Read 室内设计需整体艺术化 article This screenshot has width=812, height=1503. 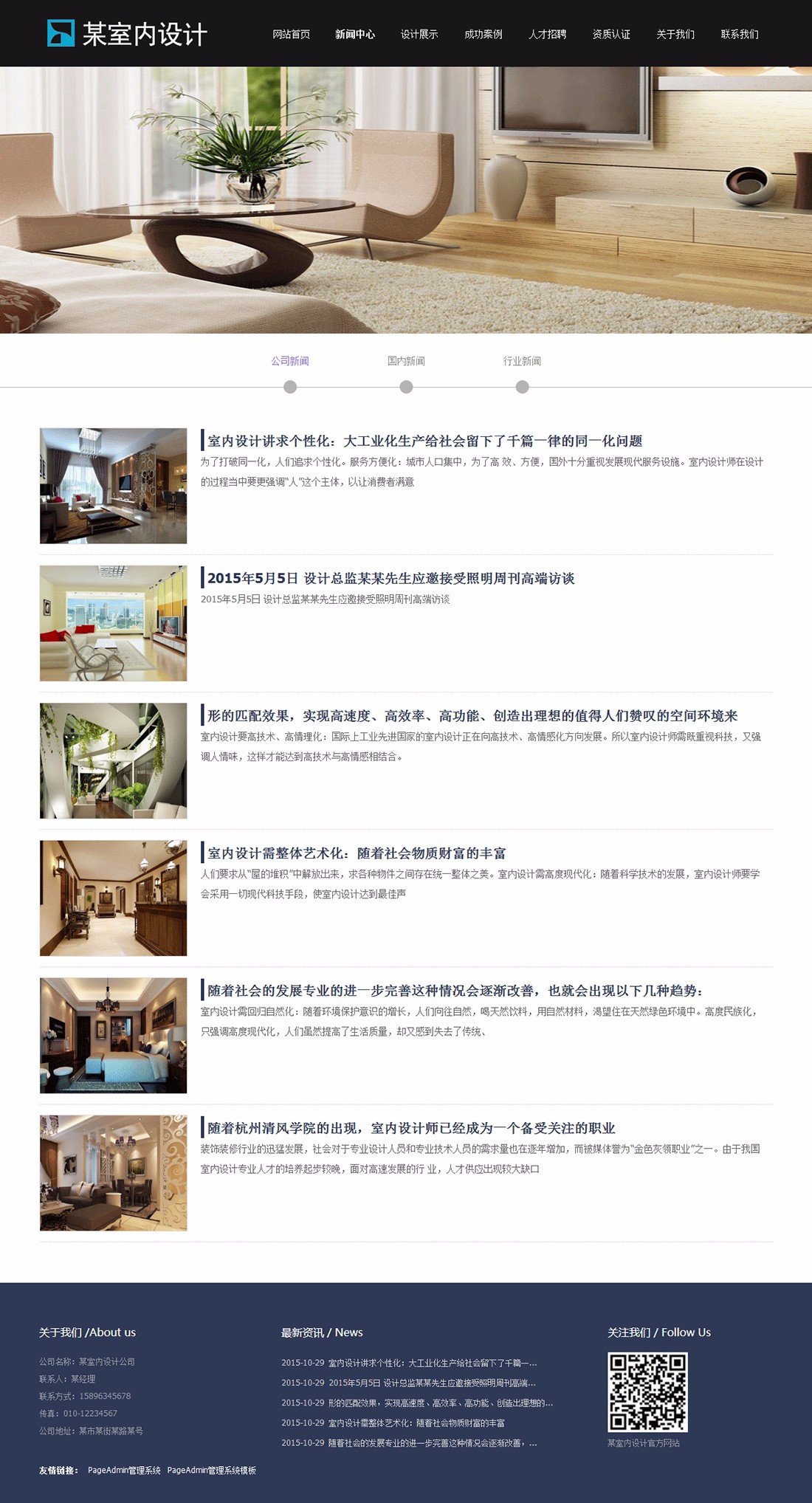[x=357, y=853]
